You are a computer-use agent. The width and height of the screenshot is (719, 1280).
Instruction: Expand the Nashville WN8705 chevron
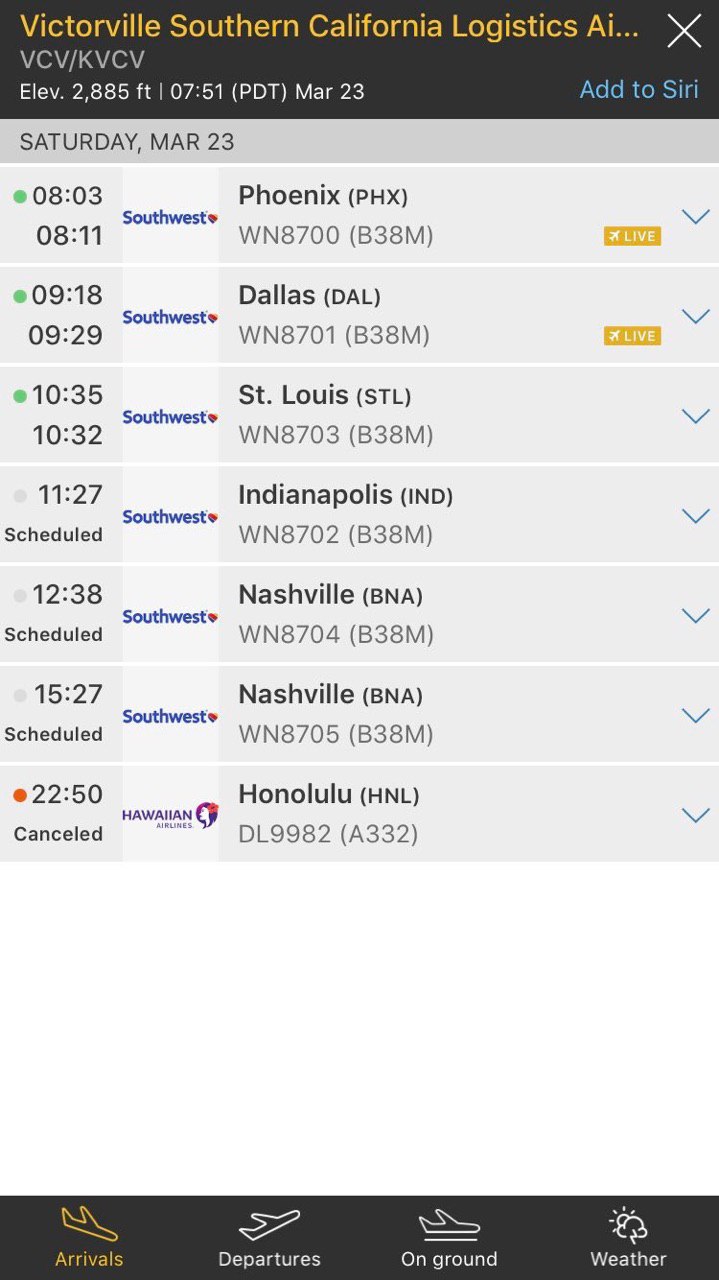(695, 716)
